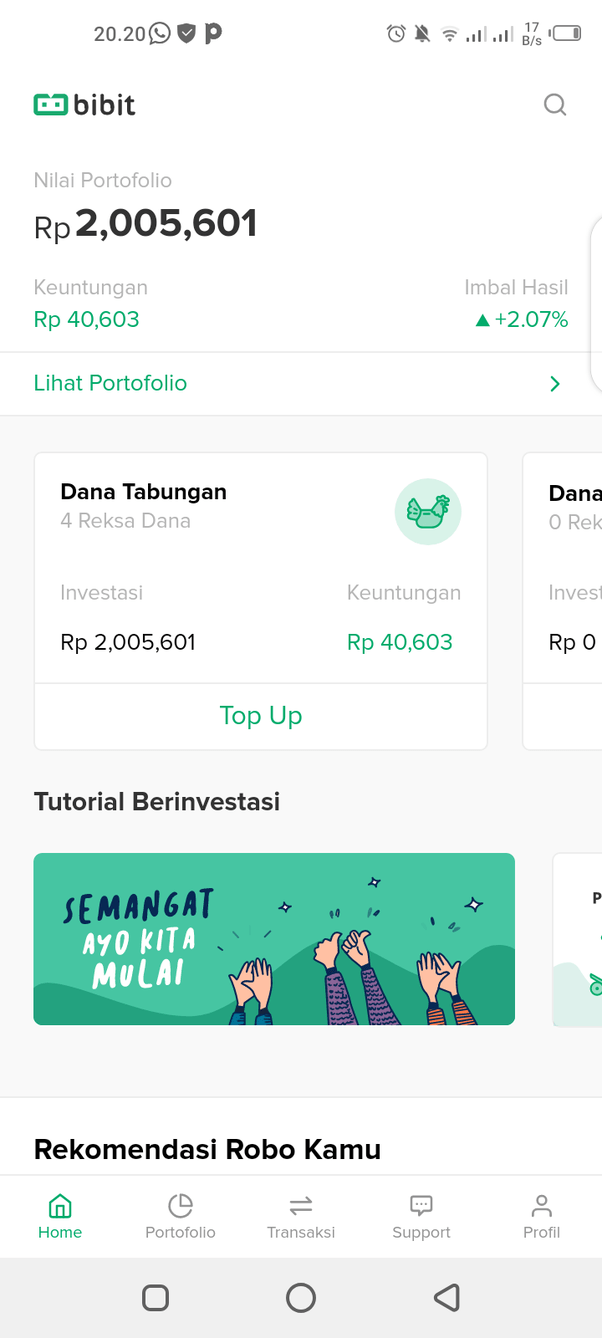The width and height of the screenshot is (602, 1338).
Task: Switch to the Portofolio tab
Action: click(x=180, y=1216)
